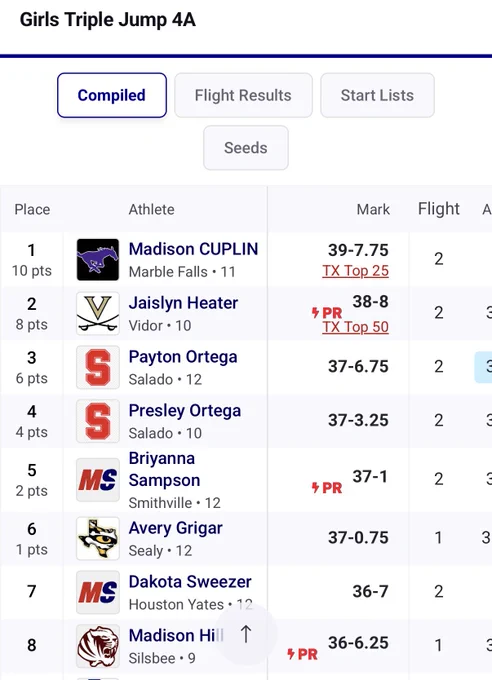
Task: Show the Seeds list
Action: pyautogui.click(x=246, y=148)
